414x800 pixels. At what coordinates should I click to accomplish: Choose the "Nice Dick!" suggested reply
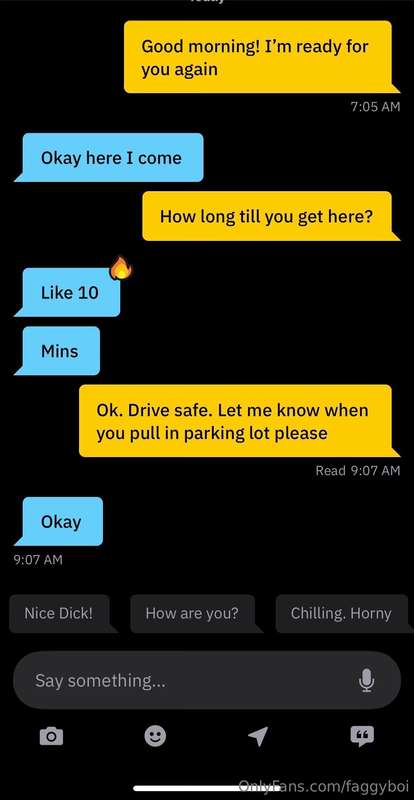tap(59, 613)
